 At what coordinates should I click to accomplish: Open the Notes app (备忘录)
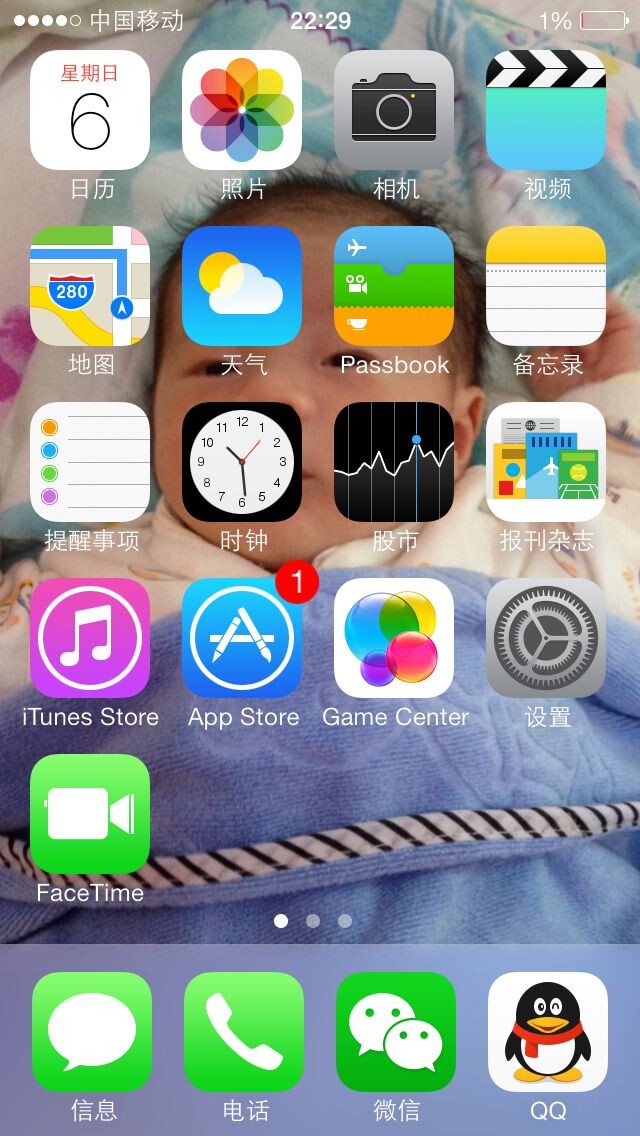(x=546, y=286)
